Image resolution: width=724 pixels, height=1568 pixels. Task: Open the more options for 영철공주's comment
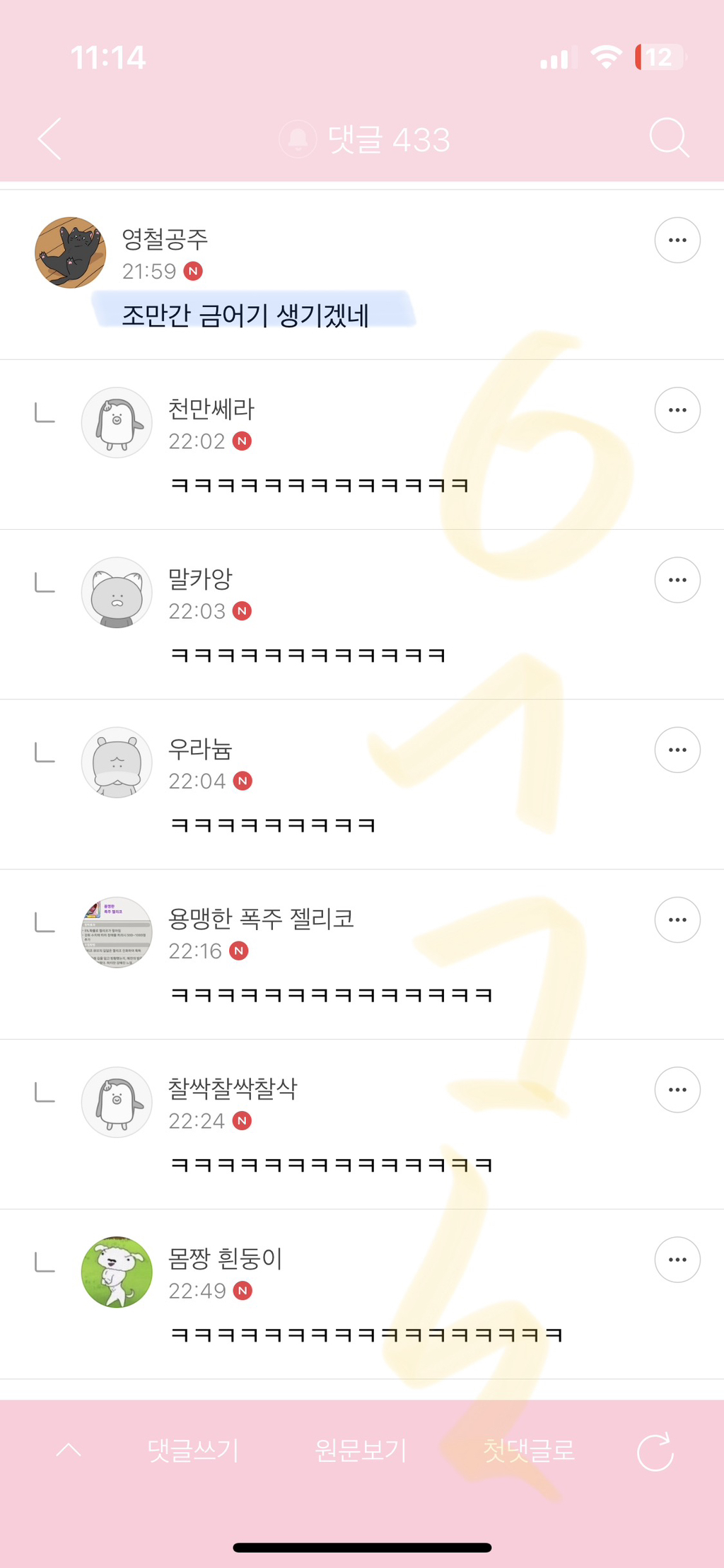click(x=677, y=240)
